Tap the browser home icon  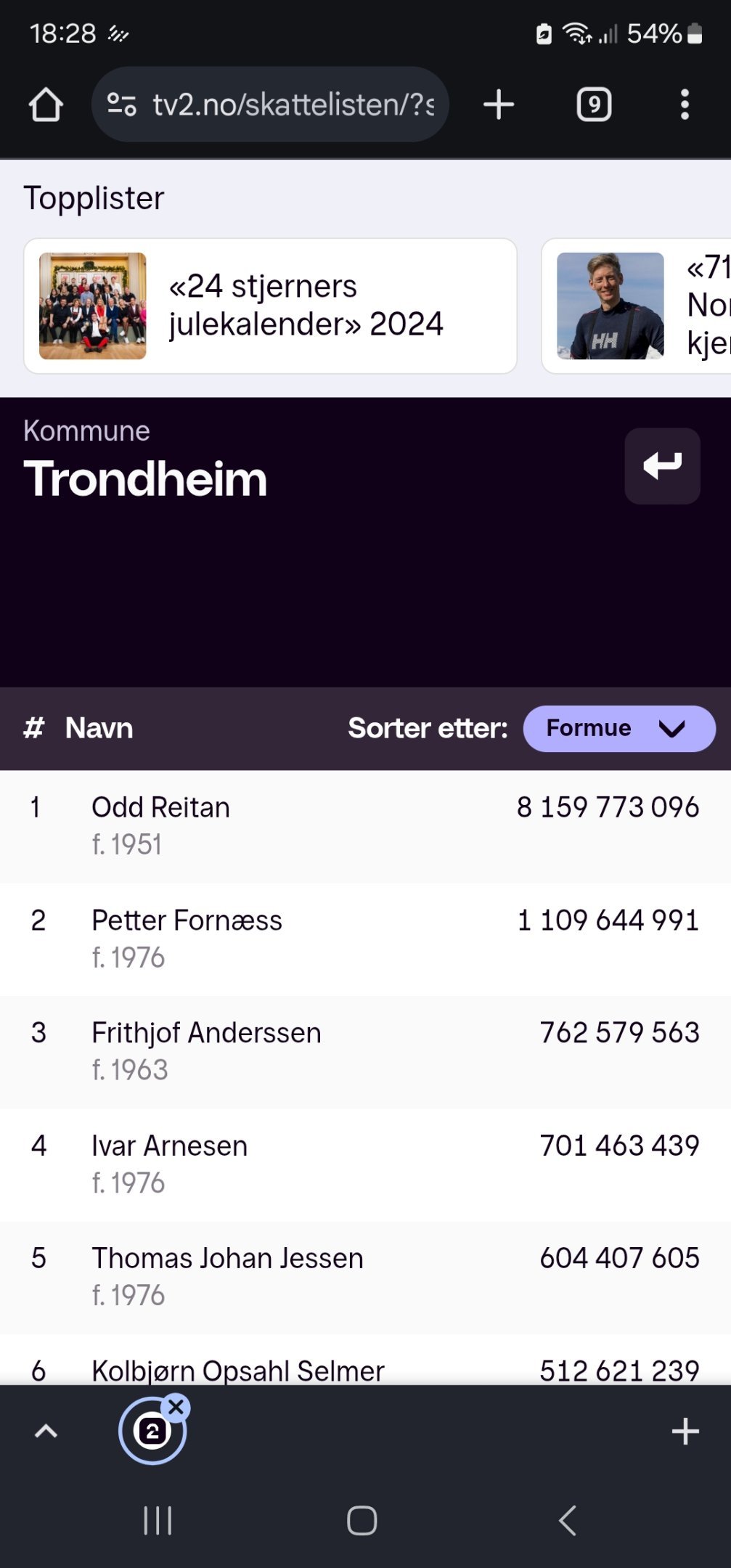[46, 105]
